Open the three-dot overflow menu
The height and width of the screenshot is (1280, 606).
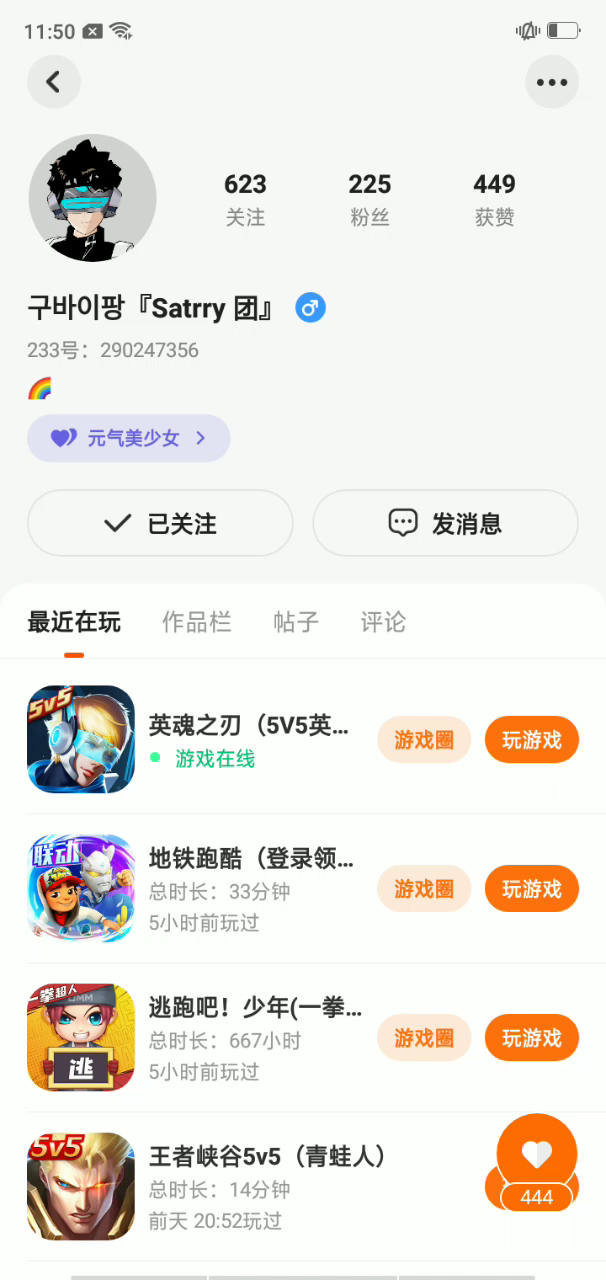[552, 82]
